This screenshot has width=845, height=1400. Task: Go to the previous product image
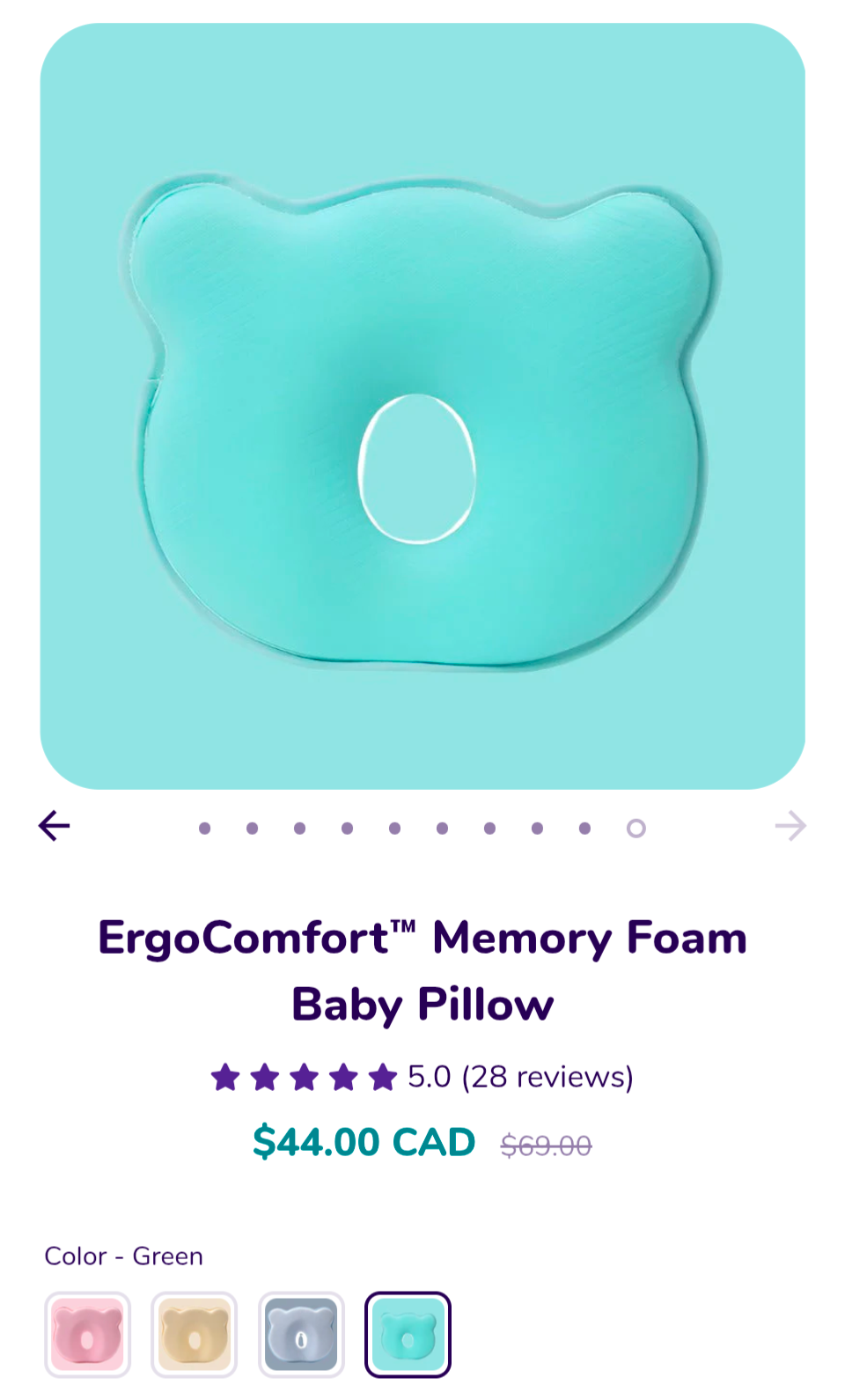tap(55, 826)
